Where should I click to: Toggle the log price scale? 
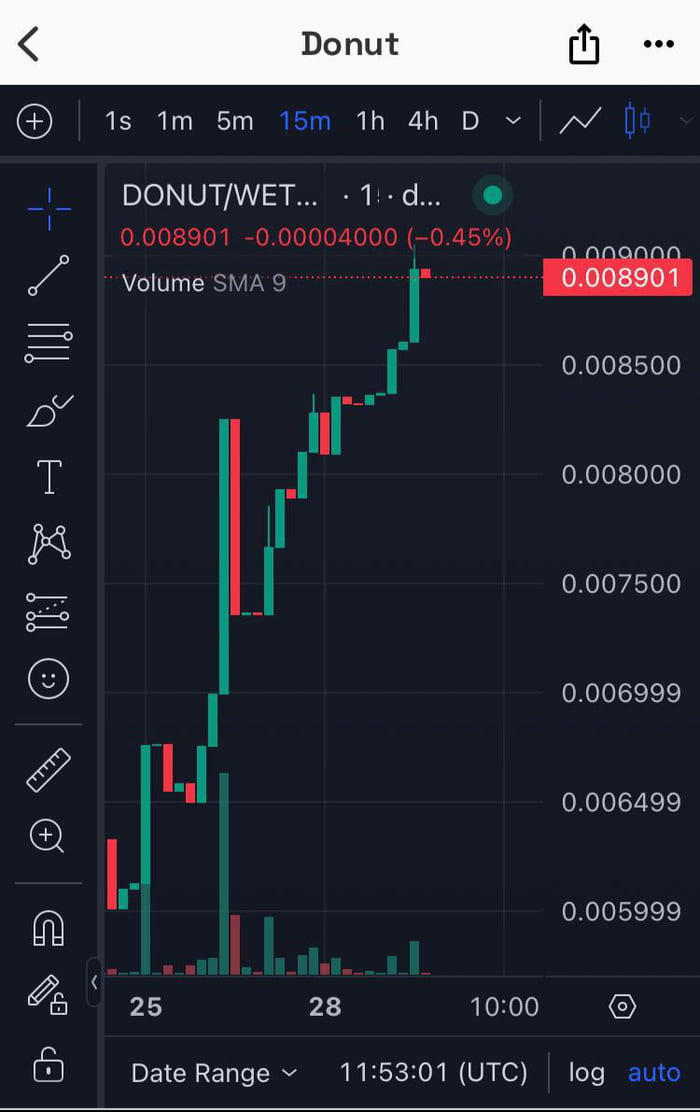[x=586, y=1073]
